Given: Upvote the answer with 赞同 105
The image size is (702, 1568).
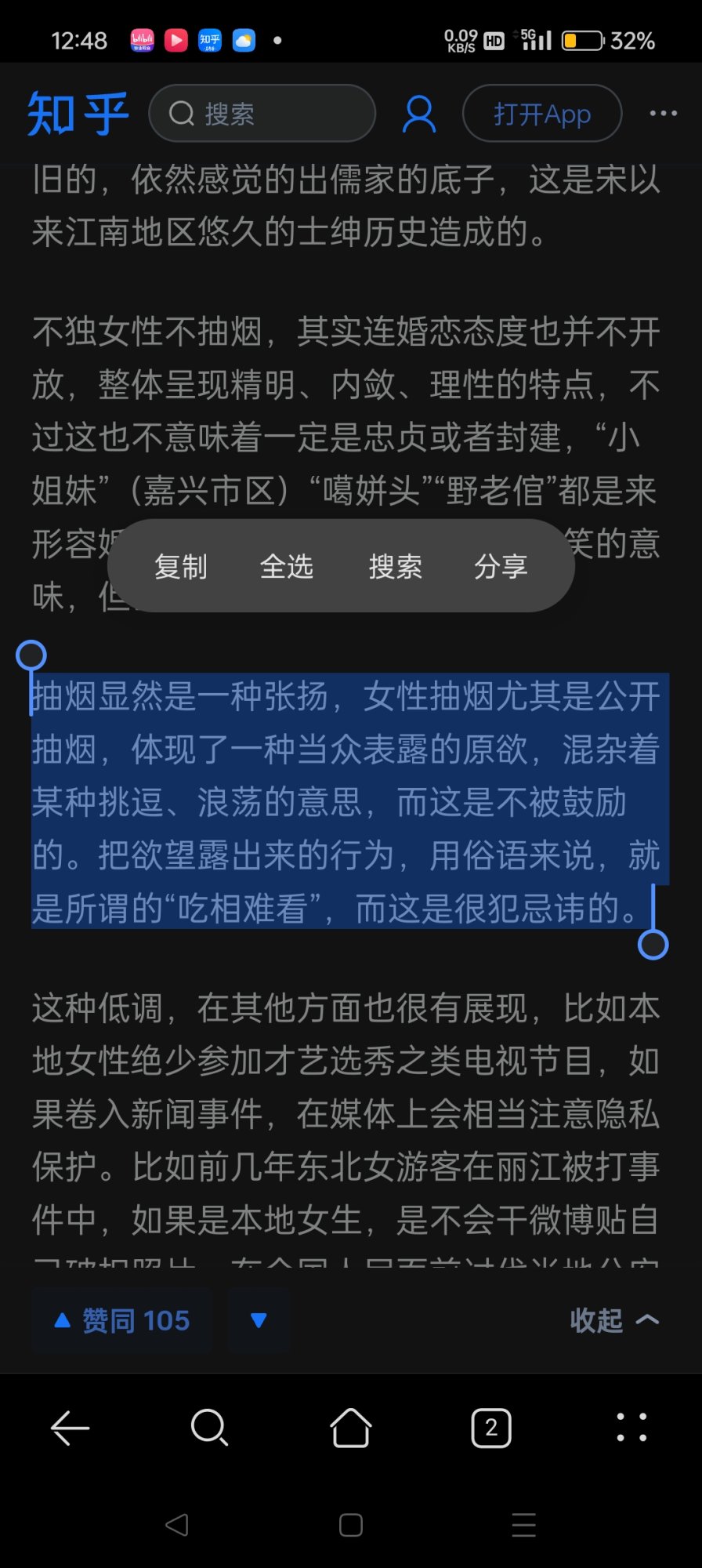Looking at the screenshot, I should click(x=122, y=1321).
